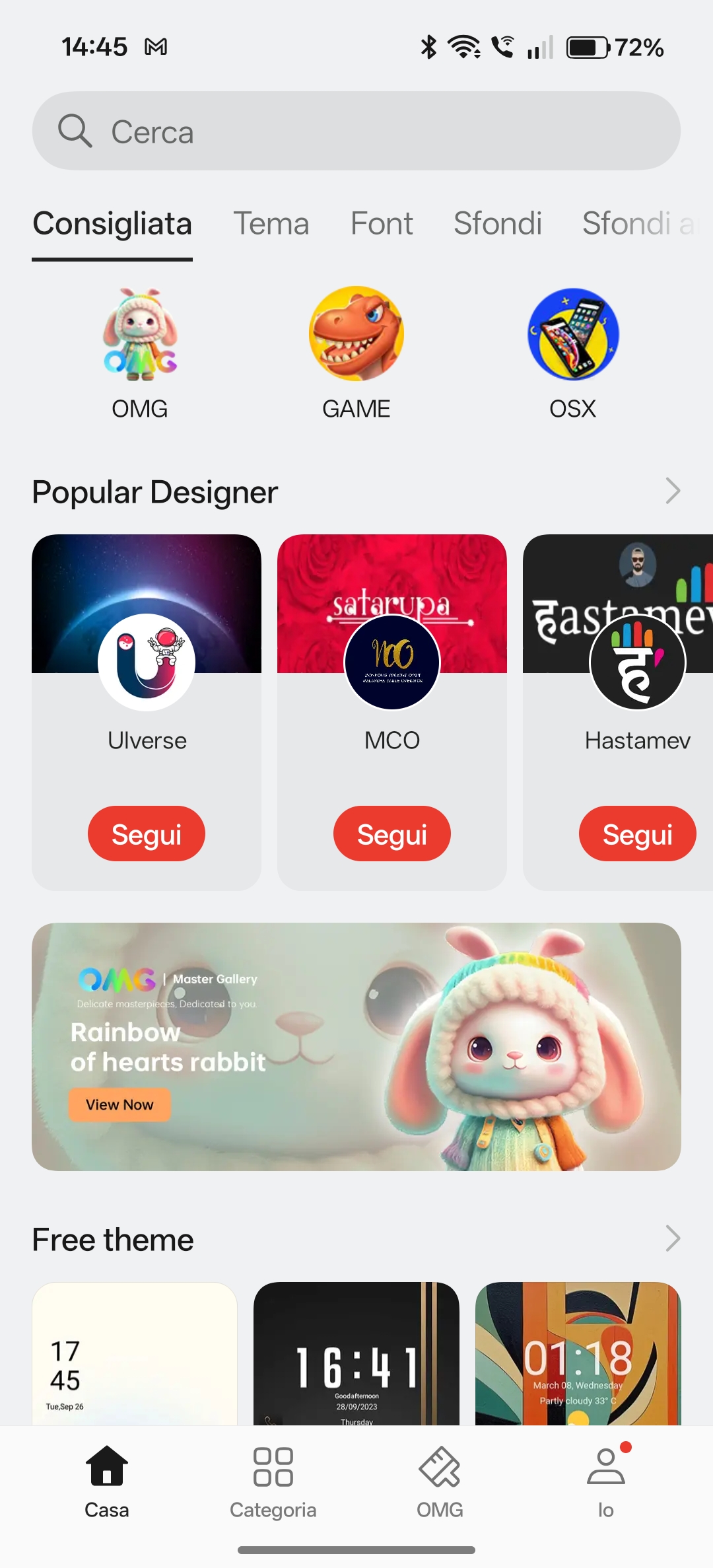The height and width of the screenshot is (1568, 713).
Task: Open the OMG bottom tab
Action: click(440, 1479)
